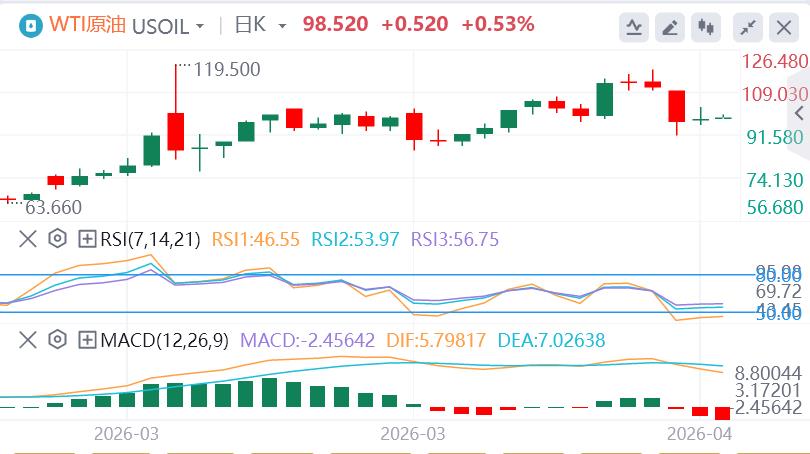The width and height of the screenshot is (810, 454).
Task: Change the candlestick chart type
Action: pyautogui.click(x=707, y=27)
